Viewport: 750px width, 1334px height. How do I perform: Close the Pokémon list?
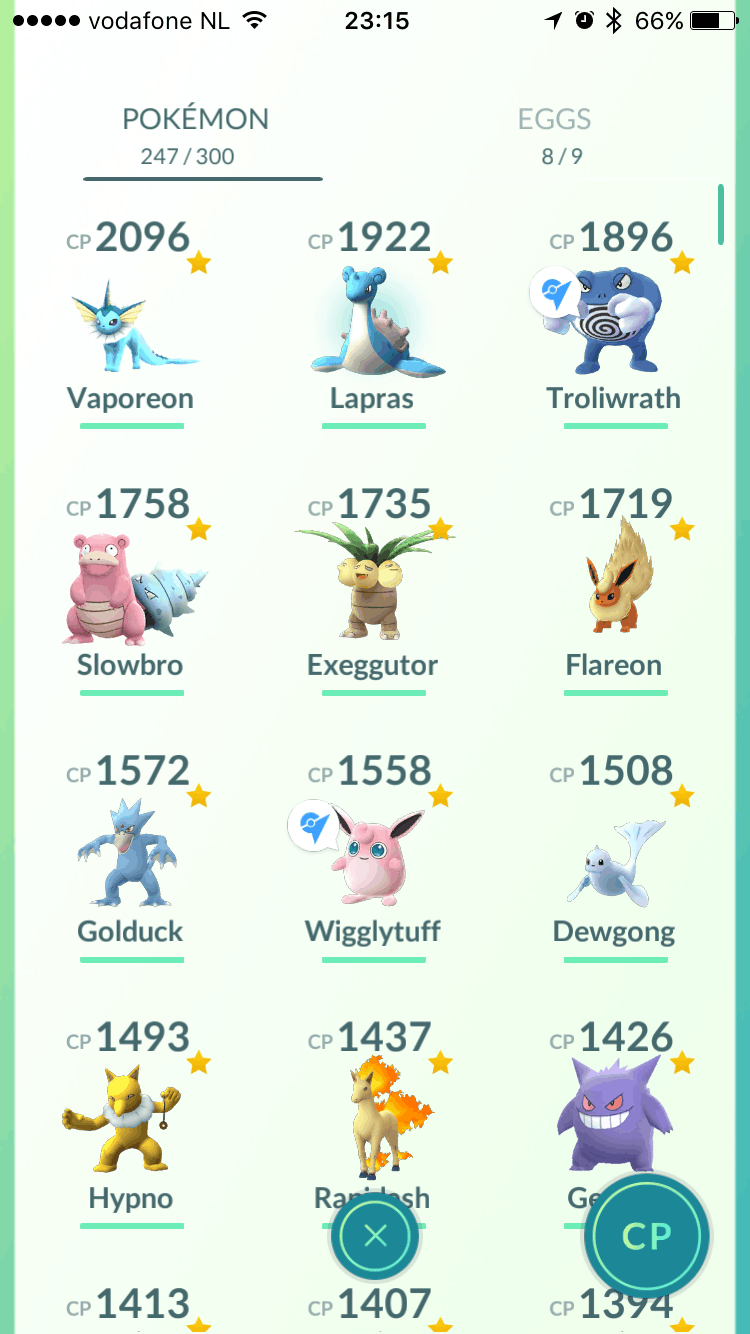pyautogui.click(x=375, y=1237)
